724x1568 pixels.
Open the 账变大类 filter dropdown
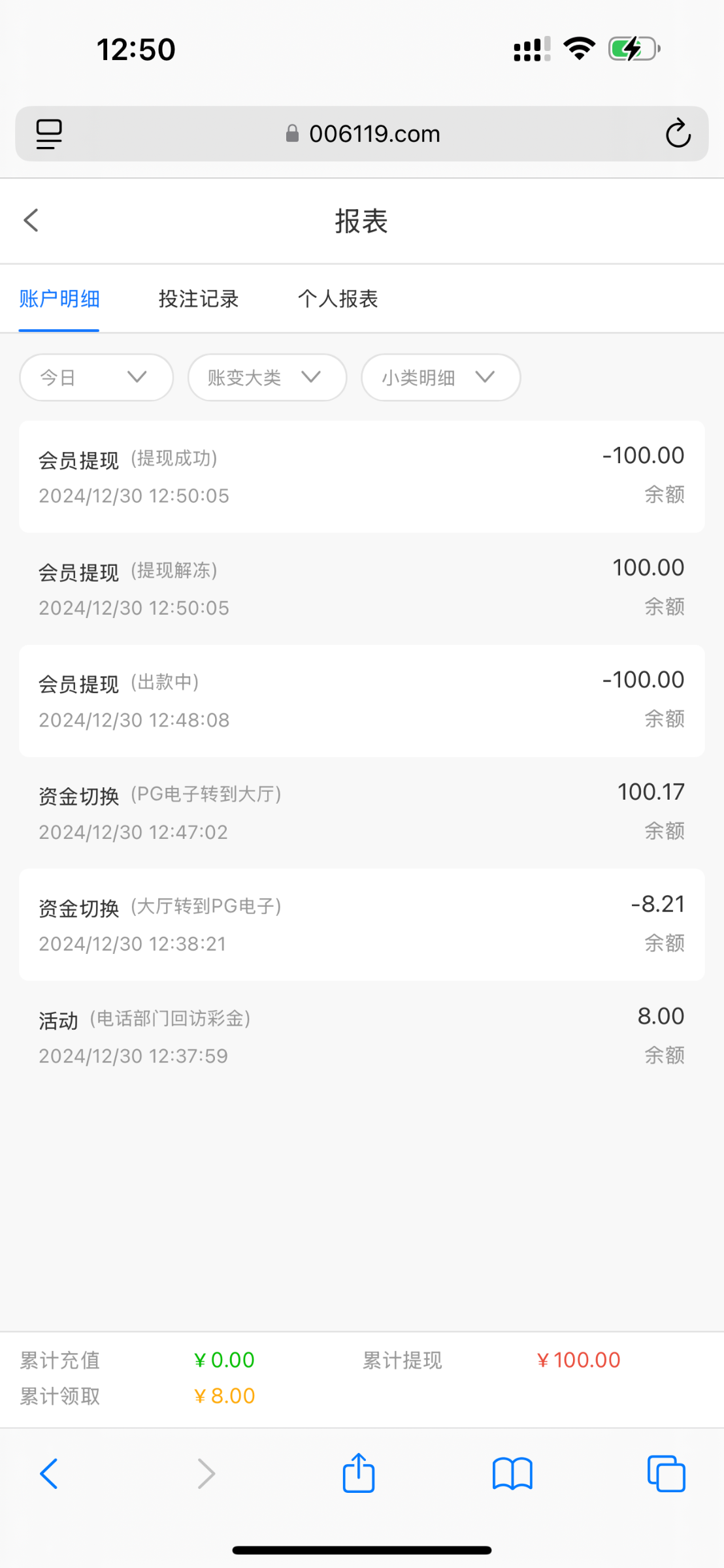(267, 378)
